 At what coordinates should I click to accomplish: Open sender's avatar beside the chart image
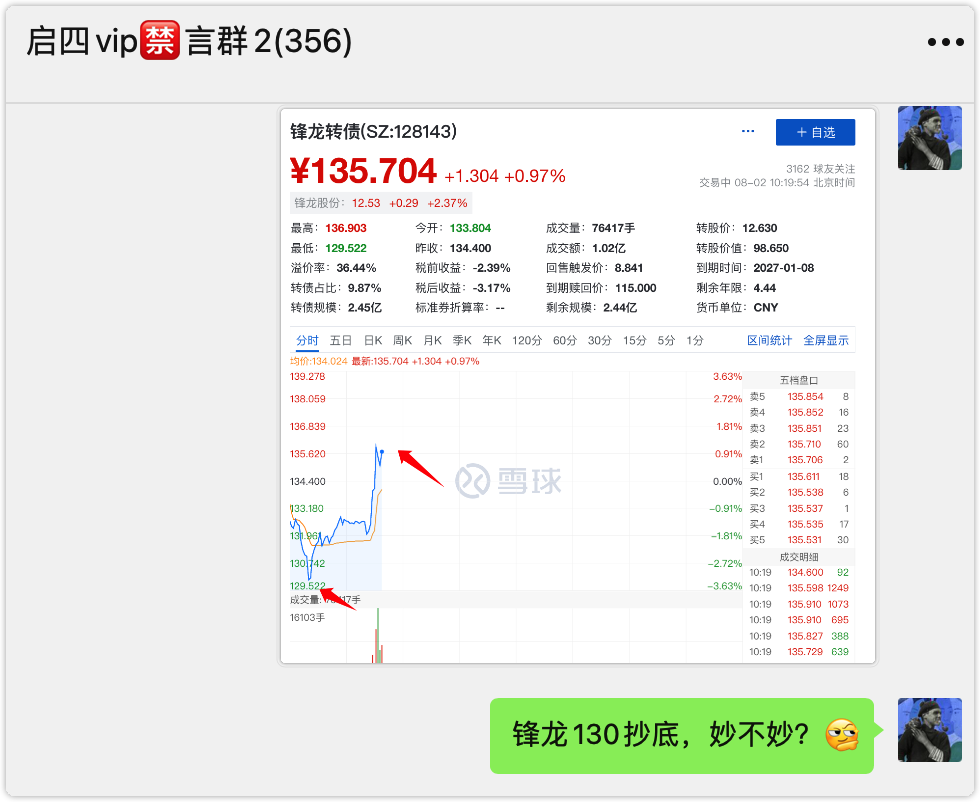click(929, 138)
